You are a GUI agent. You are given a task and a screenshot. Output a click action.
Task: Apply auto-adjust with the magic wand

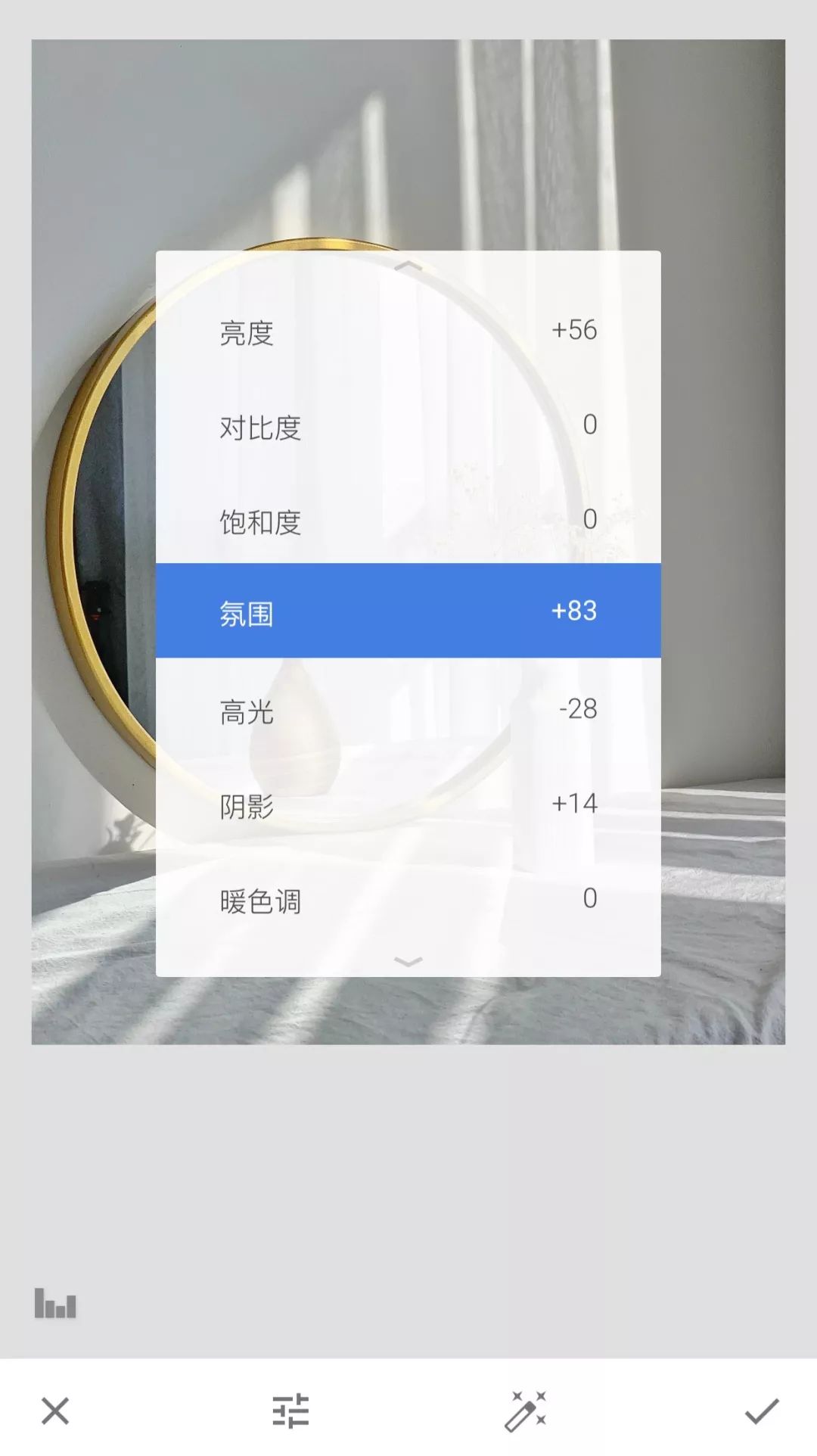pyautogui.click(x=526, y=1411)
